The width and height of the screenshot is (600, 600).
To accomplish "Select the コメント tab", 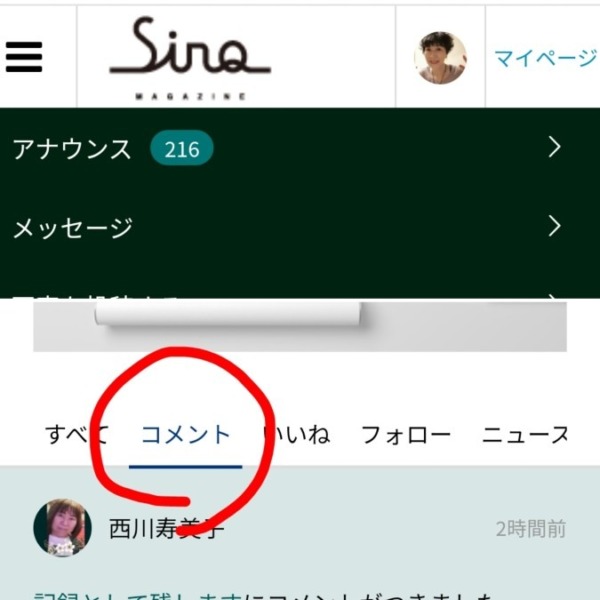I will point(186,435).
